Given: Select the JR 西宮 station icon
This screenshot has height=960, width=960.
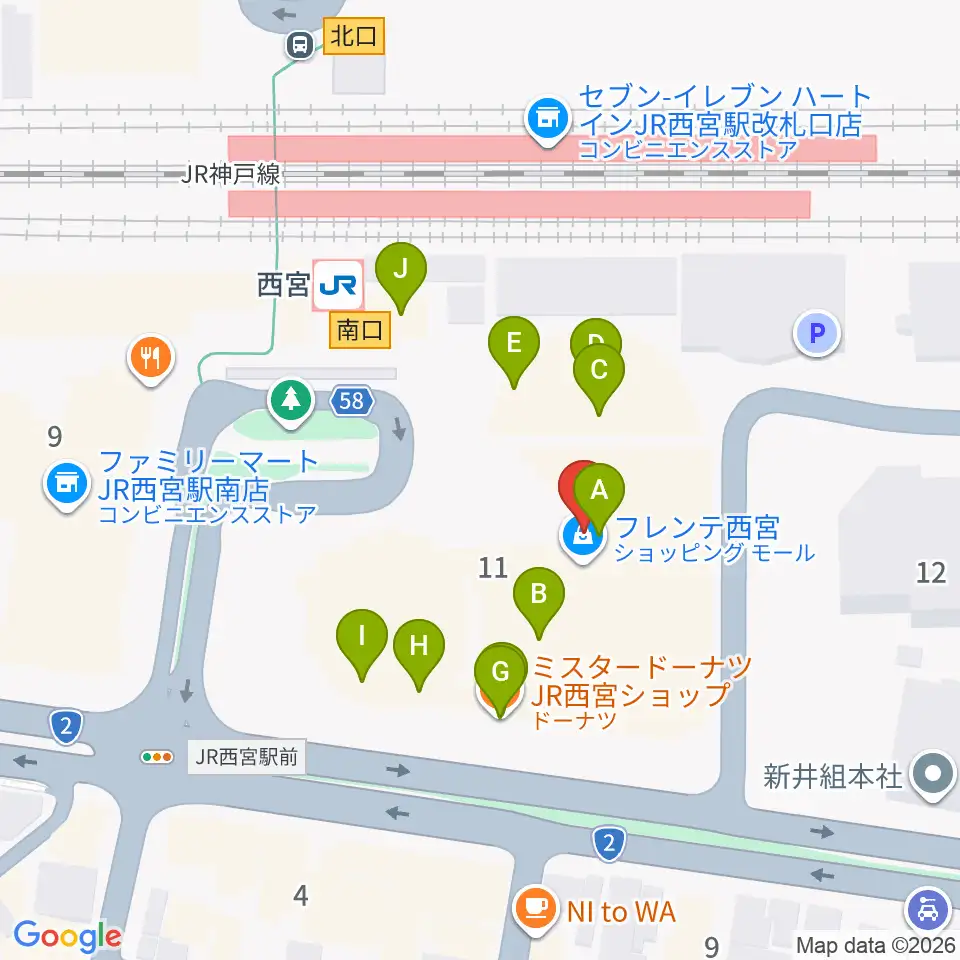Looking at the screenshot, I should point(338,285).
